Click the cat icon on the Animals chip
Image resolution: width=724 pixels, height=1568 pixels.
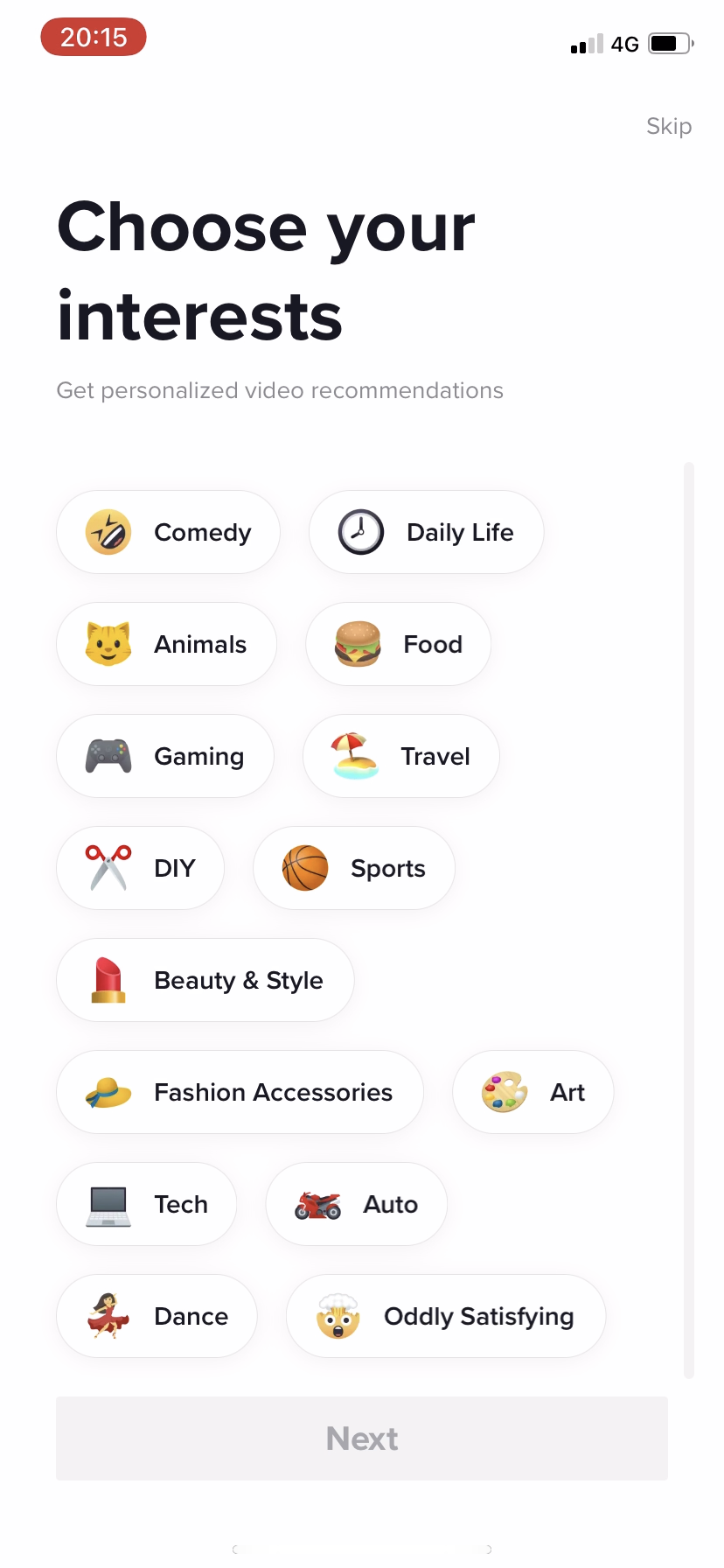[x=108, y=644]
